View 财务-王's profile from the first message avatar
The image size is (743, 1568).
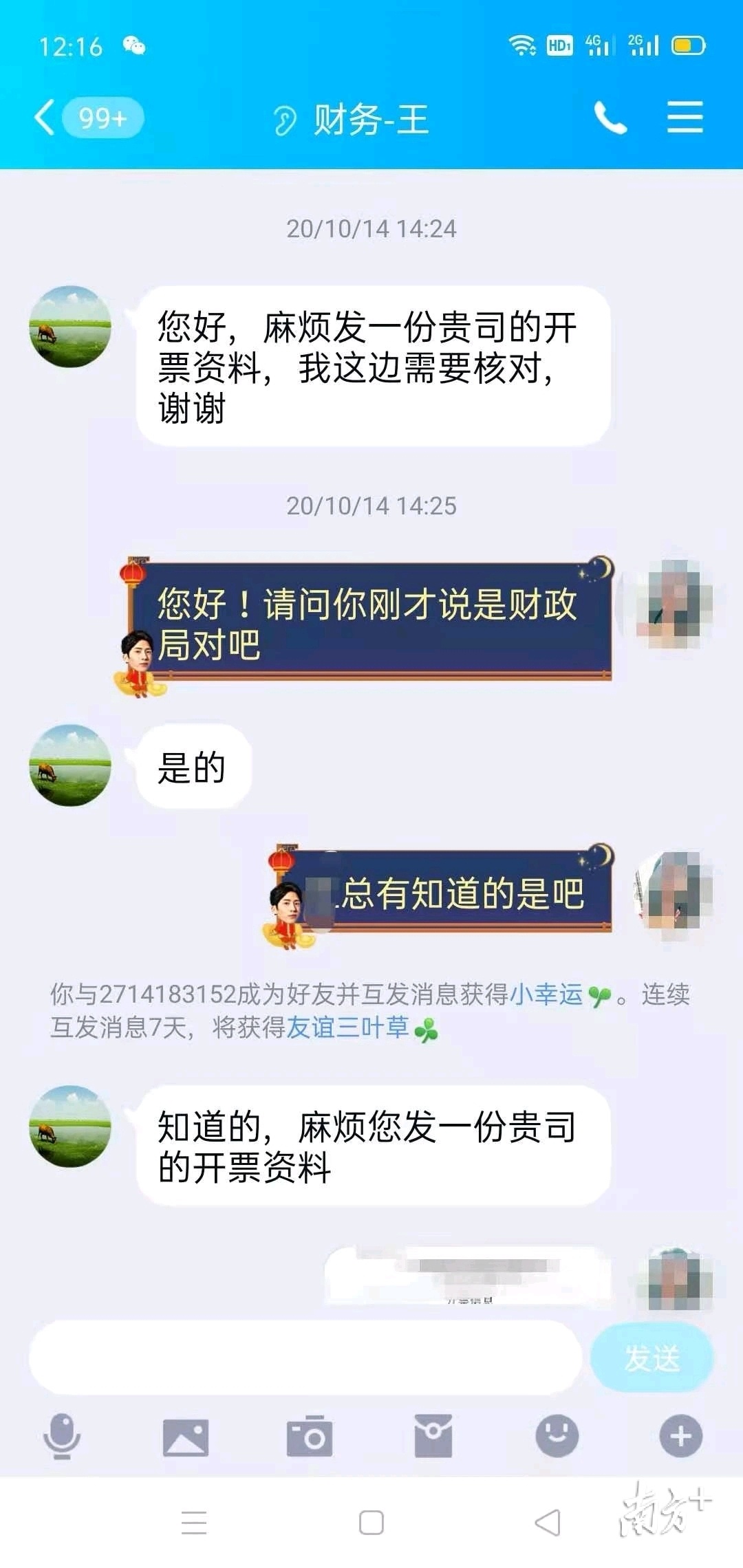click(69, 327)
